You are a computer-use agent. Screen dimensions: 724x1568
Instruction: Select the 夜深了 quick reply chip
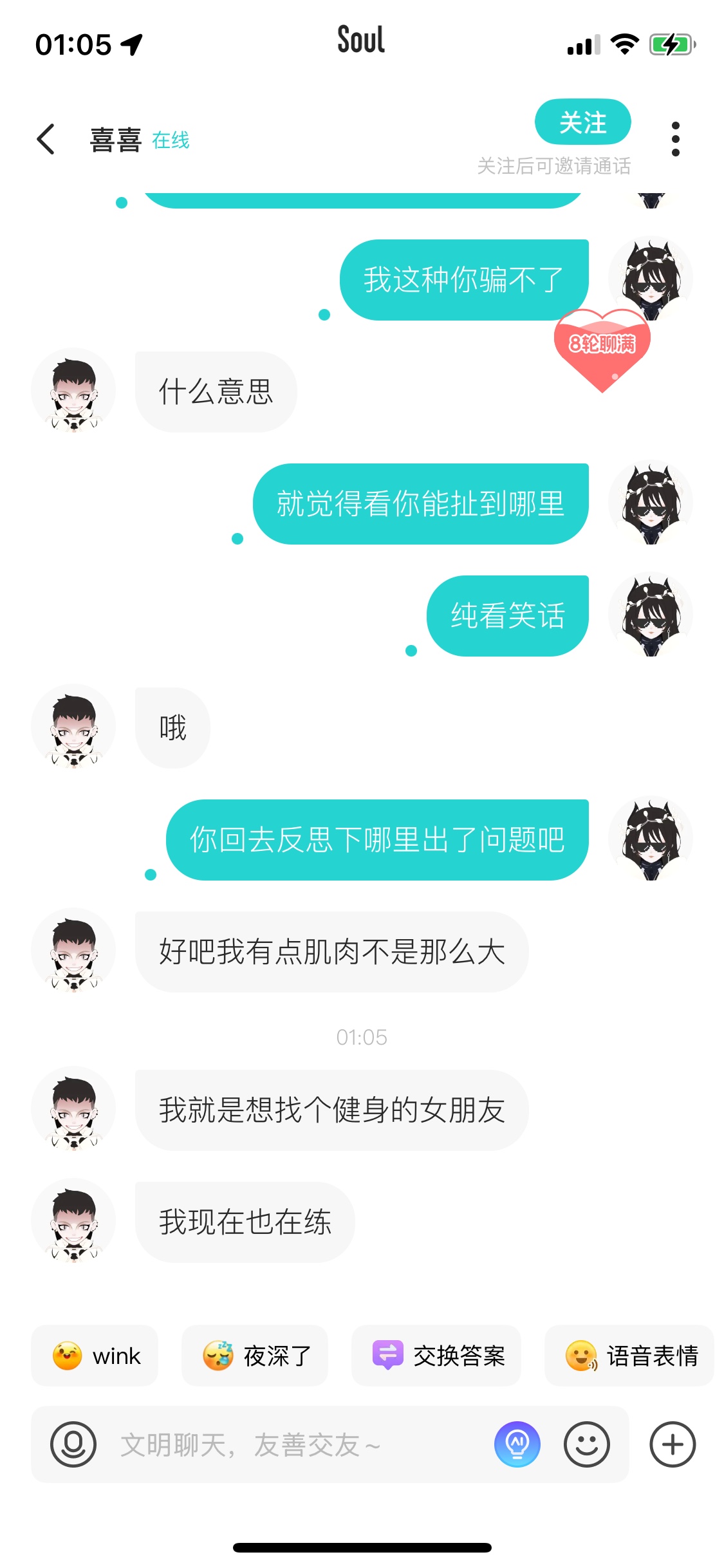pos(255,1356)
